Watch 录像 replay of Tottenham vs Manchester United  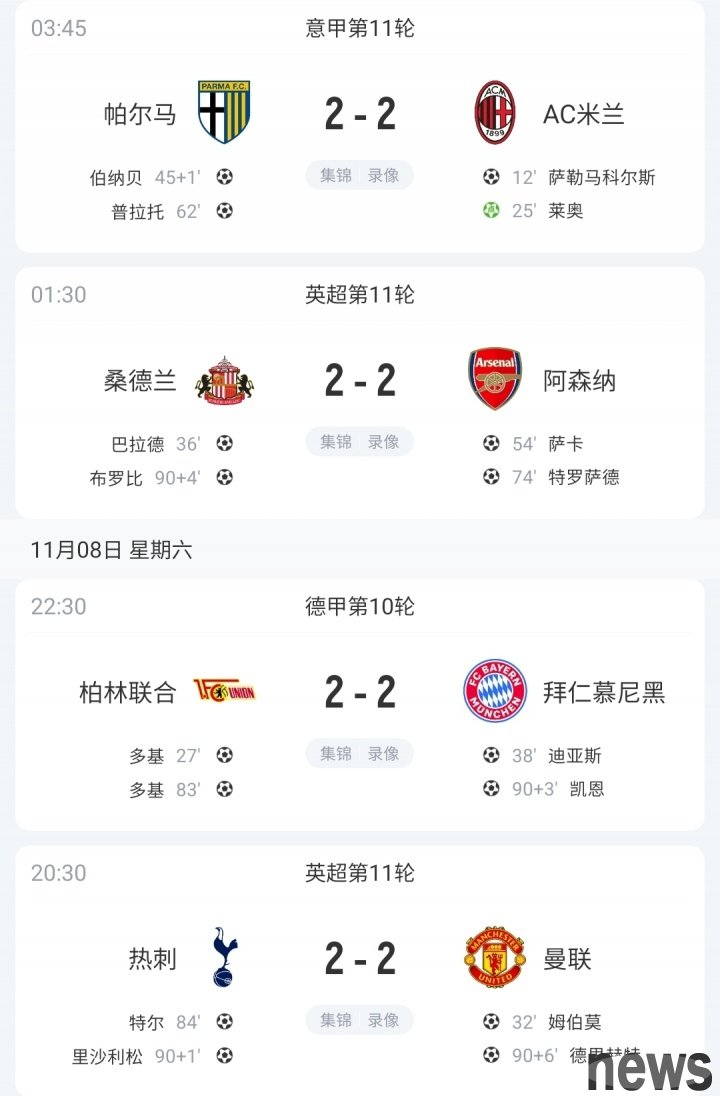[383, 1020]
